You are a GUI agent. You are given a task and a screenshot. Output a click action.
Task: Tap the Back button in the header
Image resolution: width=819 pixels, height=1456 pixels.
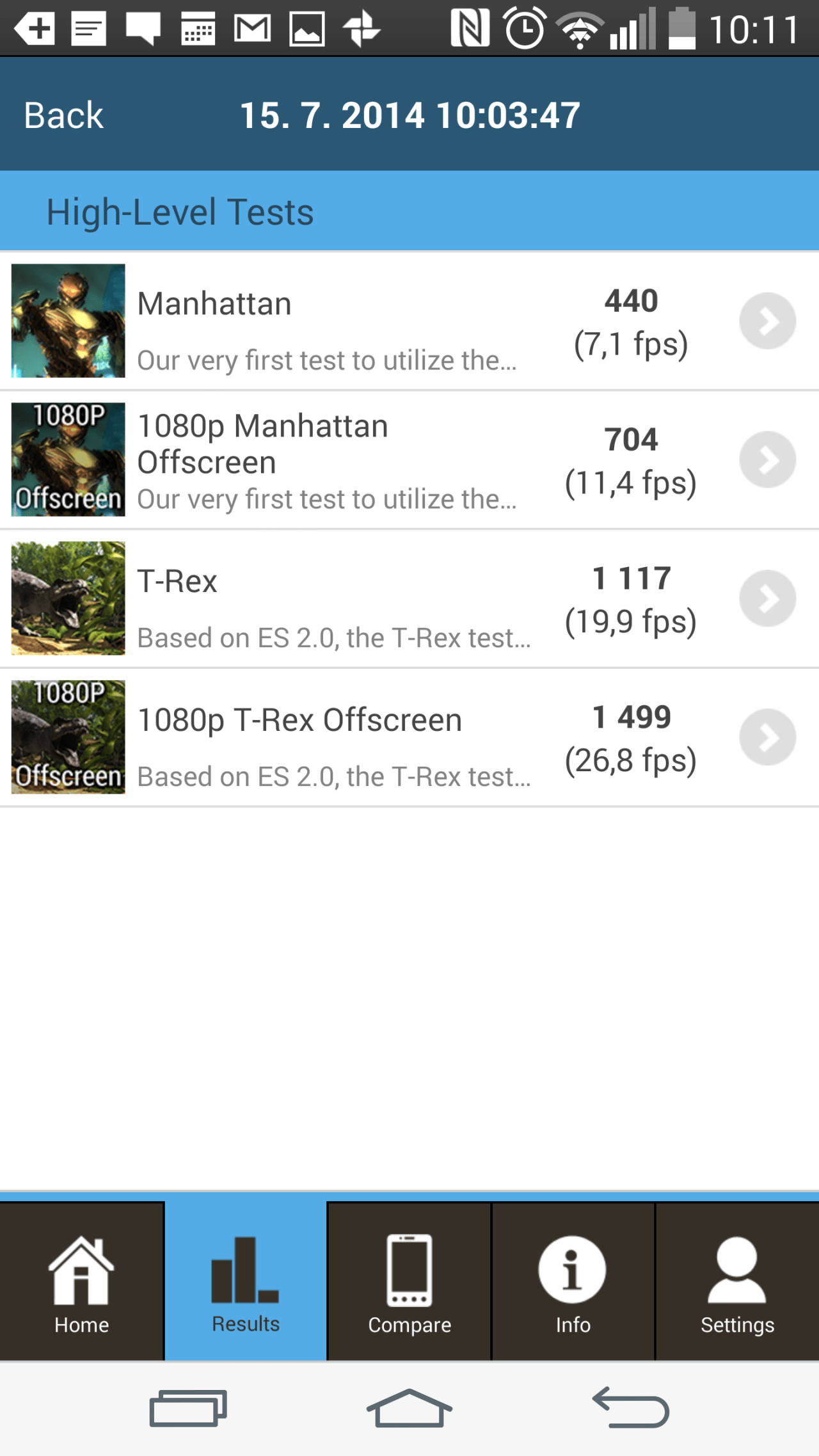click(x=63, y=115)
